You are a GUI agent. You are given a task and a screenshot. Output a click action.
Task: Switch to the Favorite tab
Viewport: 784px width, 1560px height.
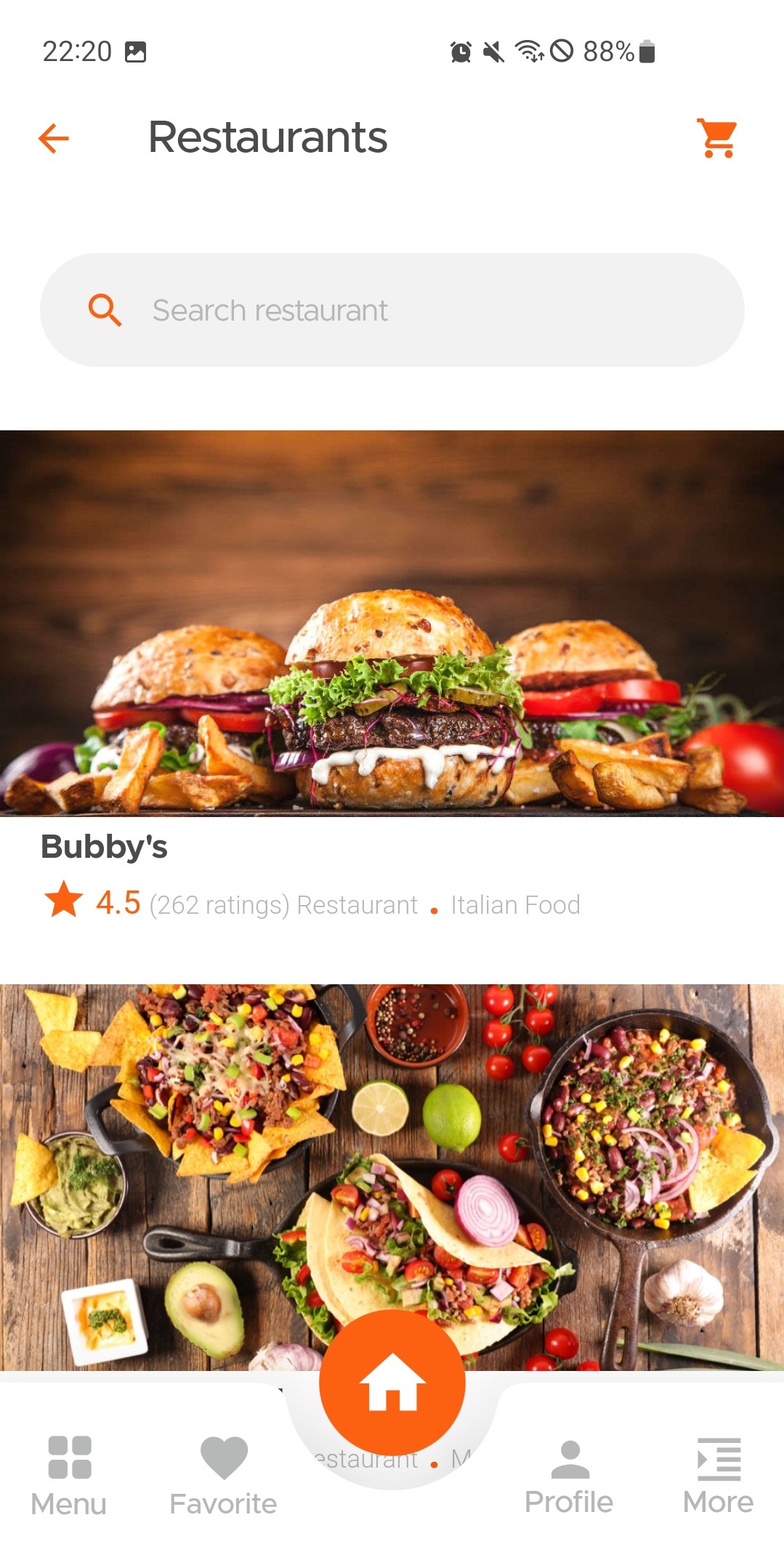click(223, 1476)
